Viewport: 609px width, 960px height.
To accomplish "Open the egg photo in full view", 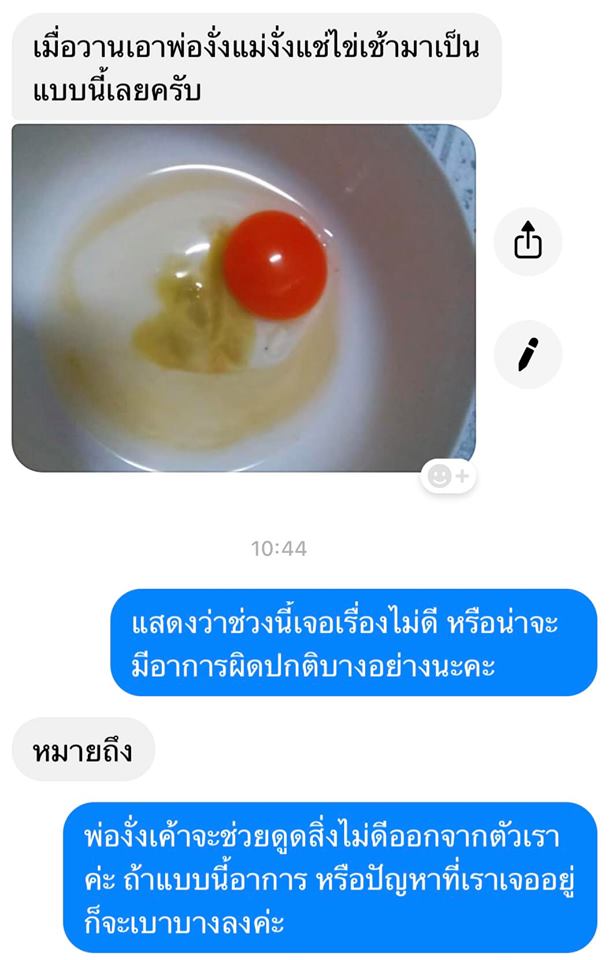I will point(243,297).
